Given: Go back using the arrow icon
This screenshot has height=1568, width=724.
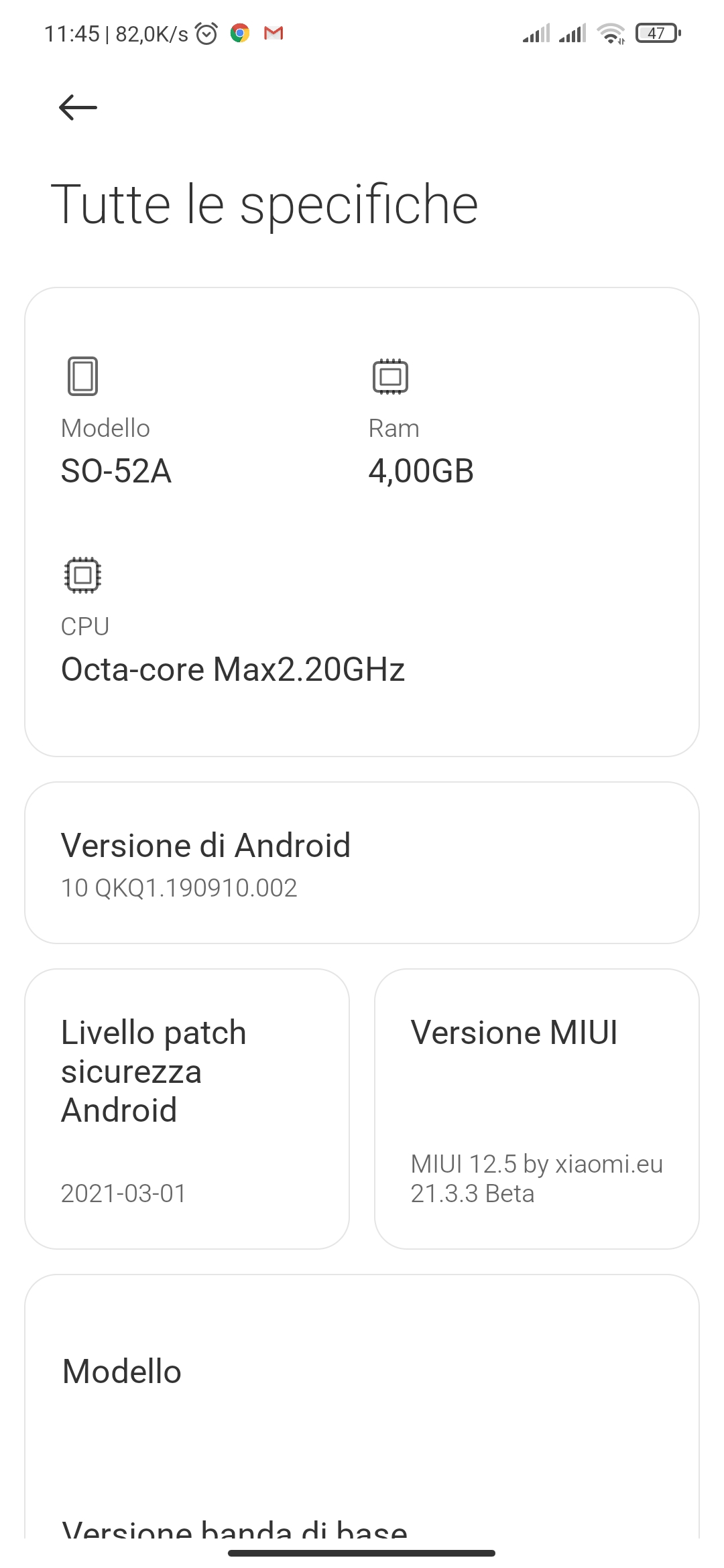Looking at the screenshot, I should [78, 107].
